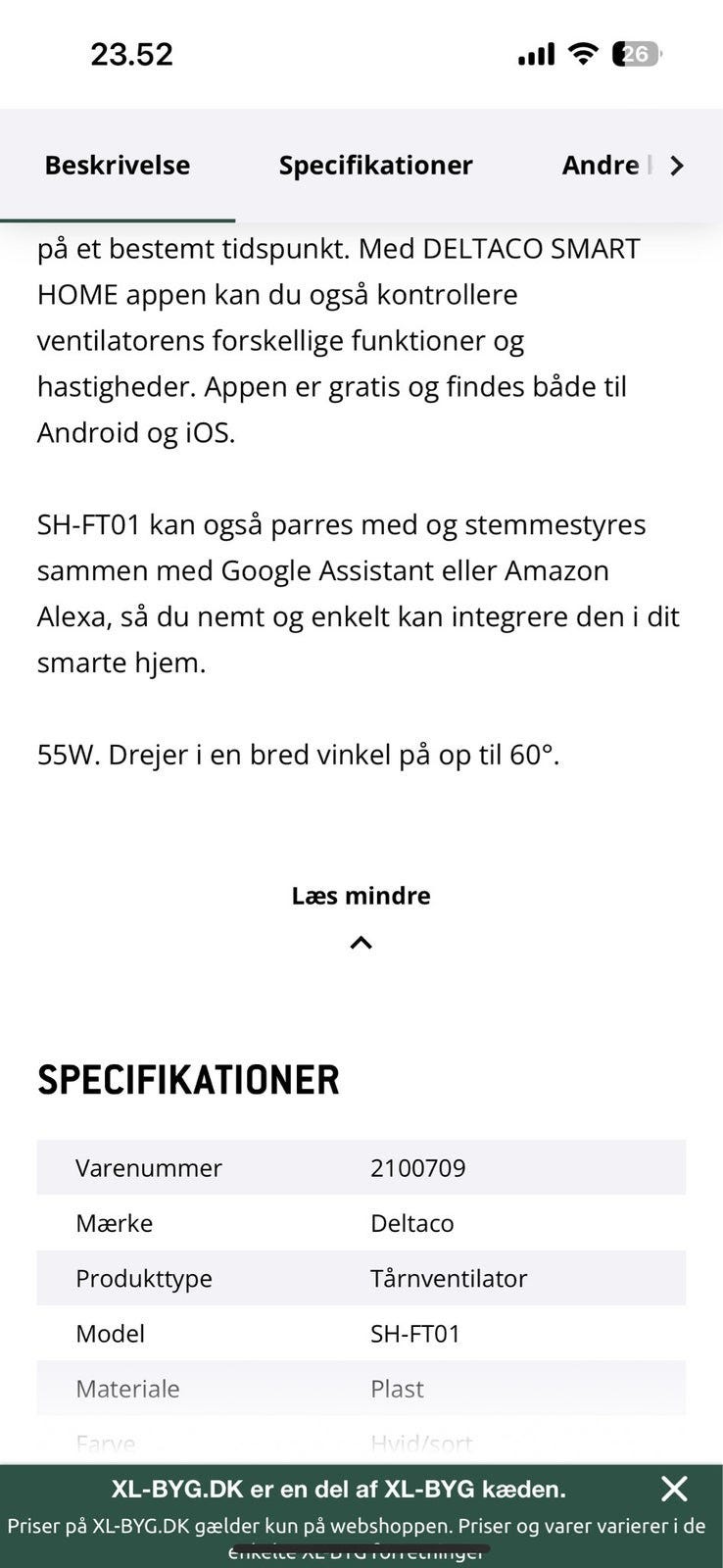Select the Model value SH-FT01
This screenshot has height=1568, width=723.
point(415,1333)
